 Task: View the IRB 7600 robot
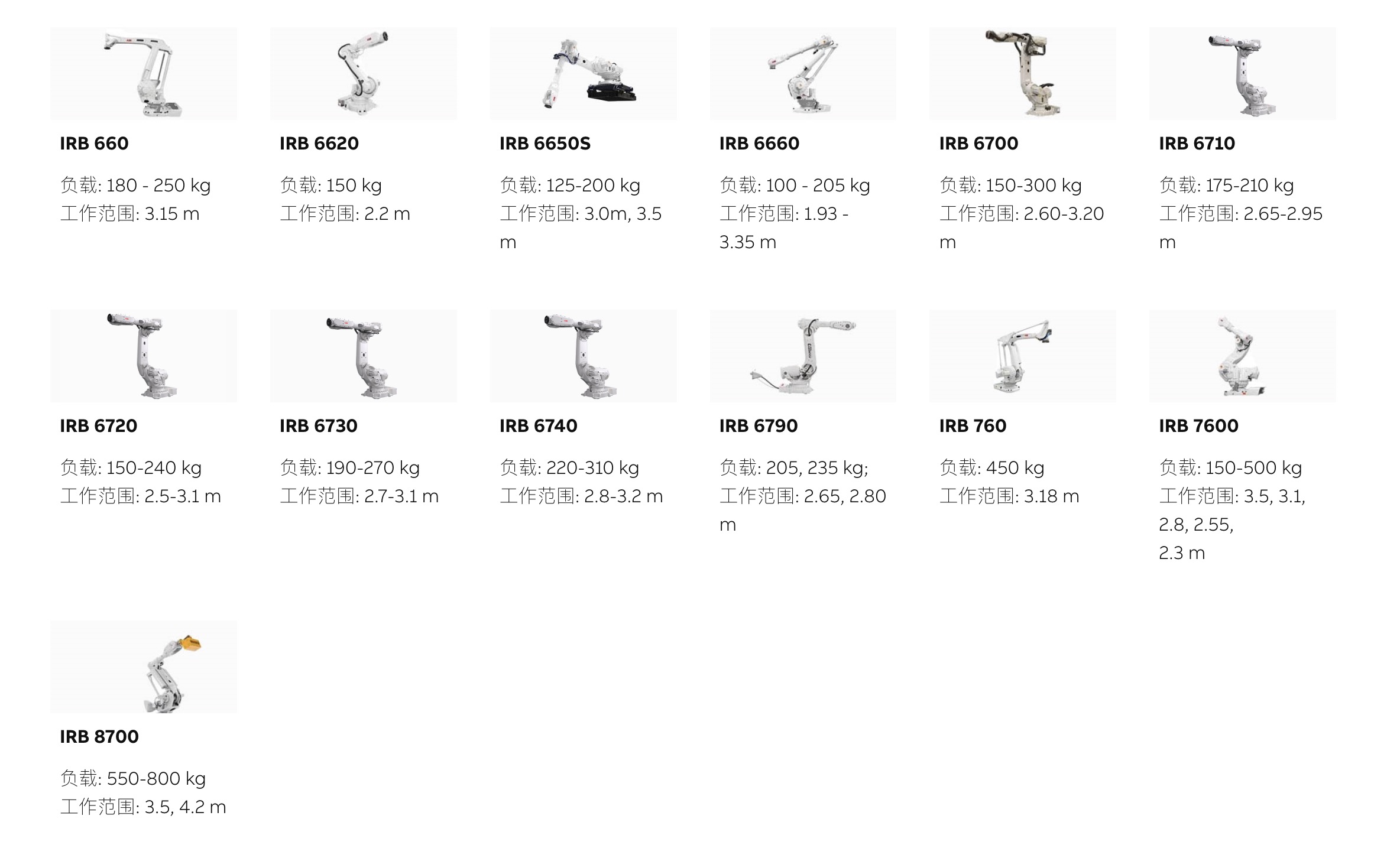[1242, 356]
